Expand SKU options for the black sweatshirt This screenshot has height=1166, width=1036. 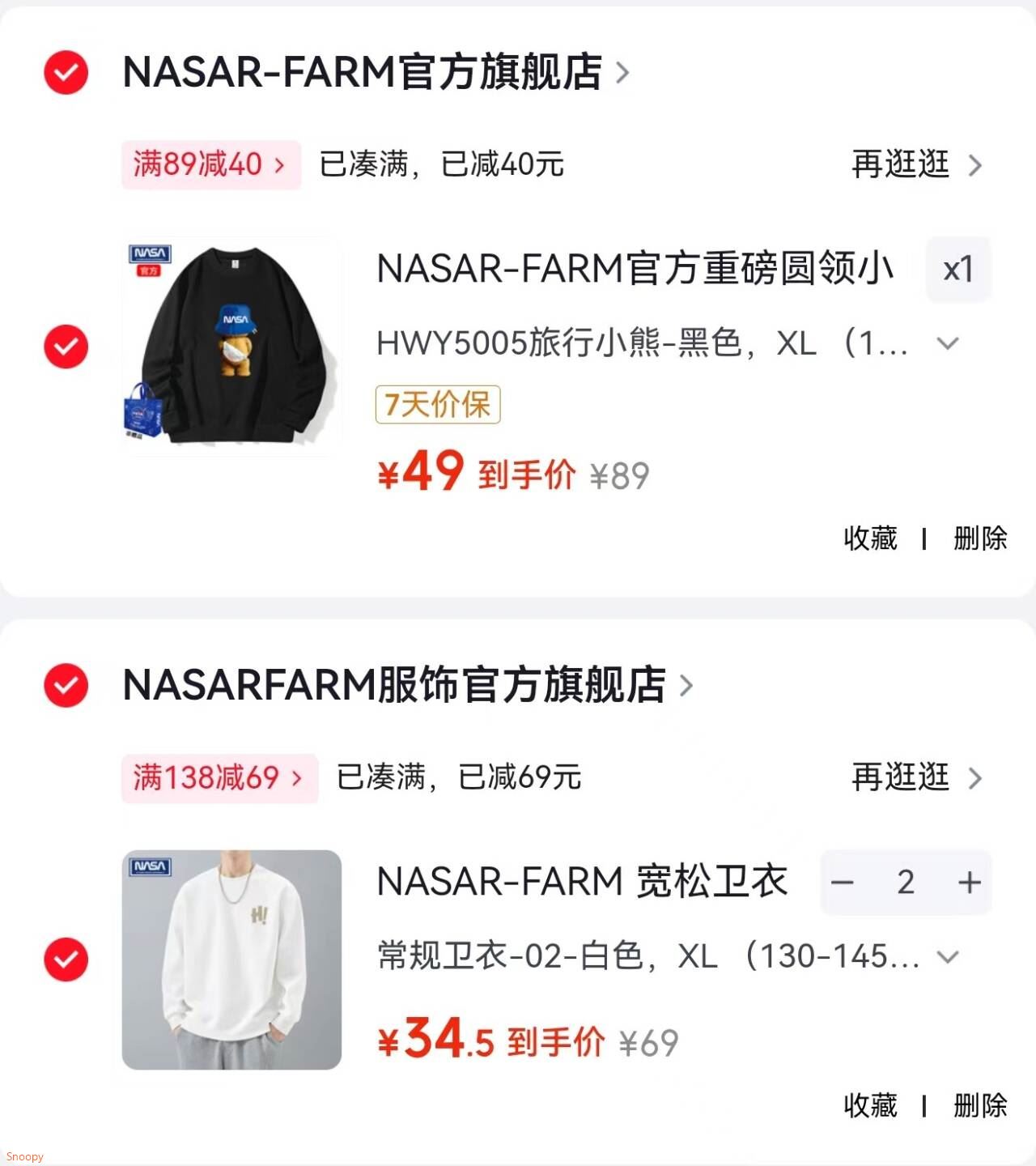[x=947, y=344]
